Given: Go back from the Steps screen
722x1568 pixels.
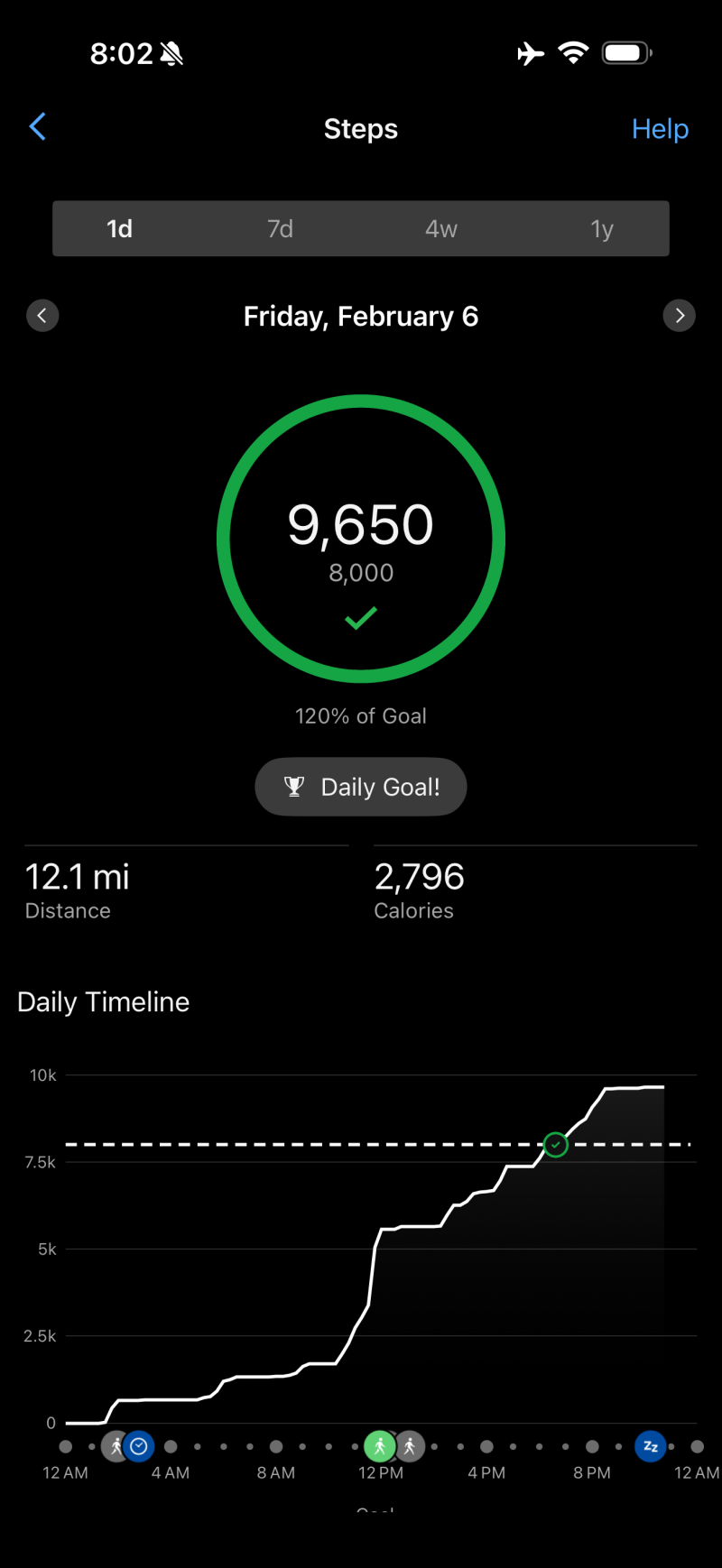Looking at the screenshot, I should [38, 127].
